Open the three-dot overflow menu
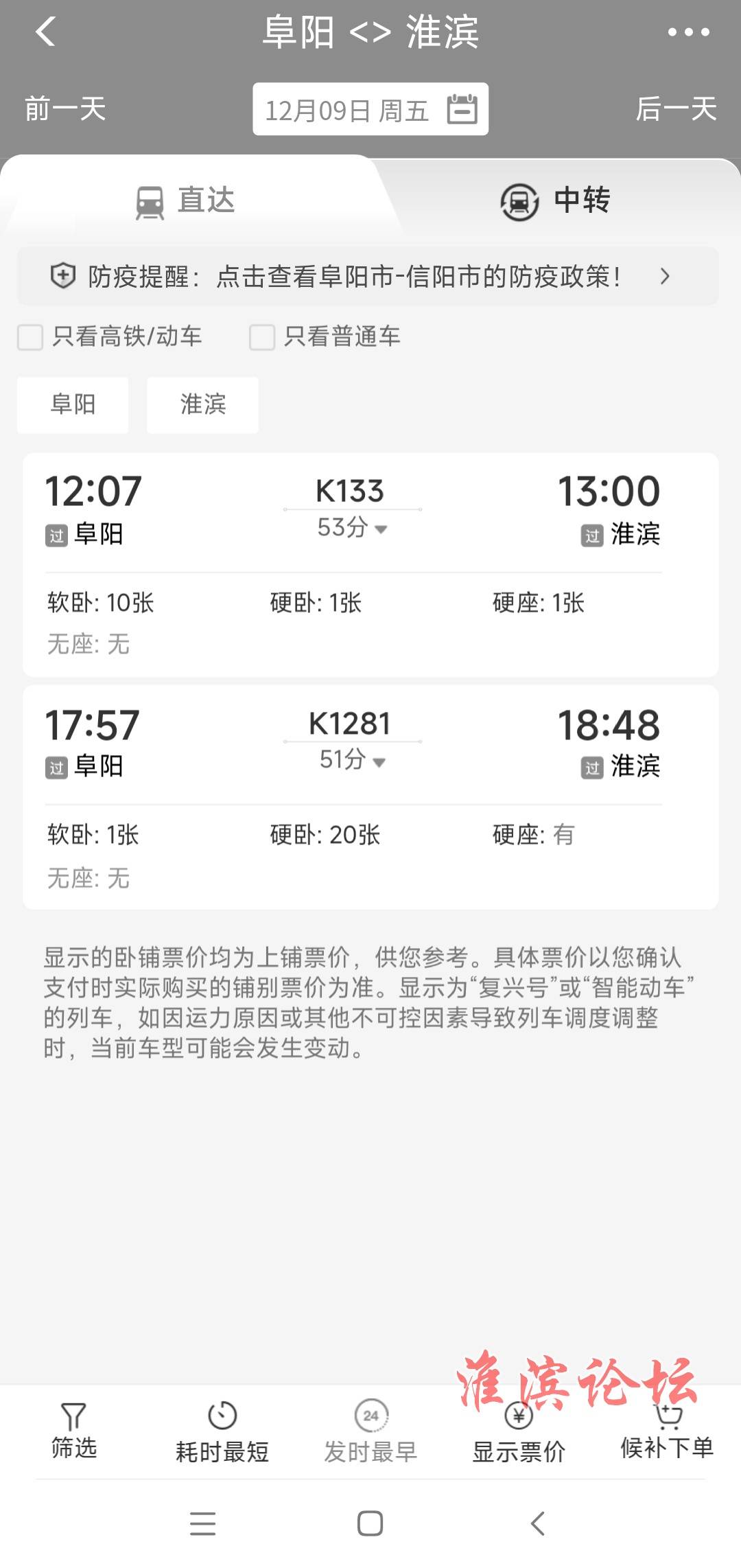This screenshot has height=1568, width=741. tap(688, 32)
